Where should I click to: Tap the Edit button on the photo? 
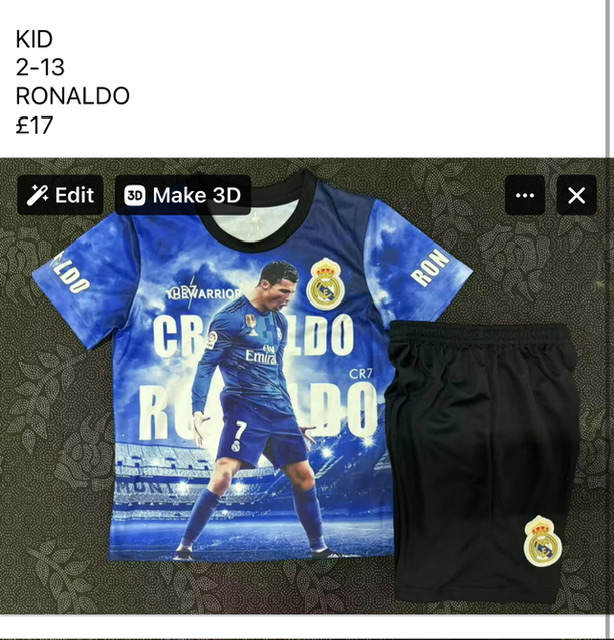[x=60, y=195]
